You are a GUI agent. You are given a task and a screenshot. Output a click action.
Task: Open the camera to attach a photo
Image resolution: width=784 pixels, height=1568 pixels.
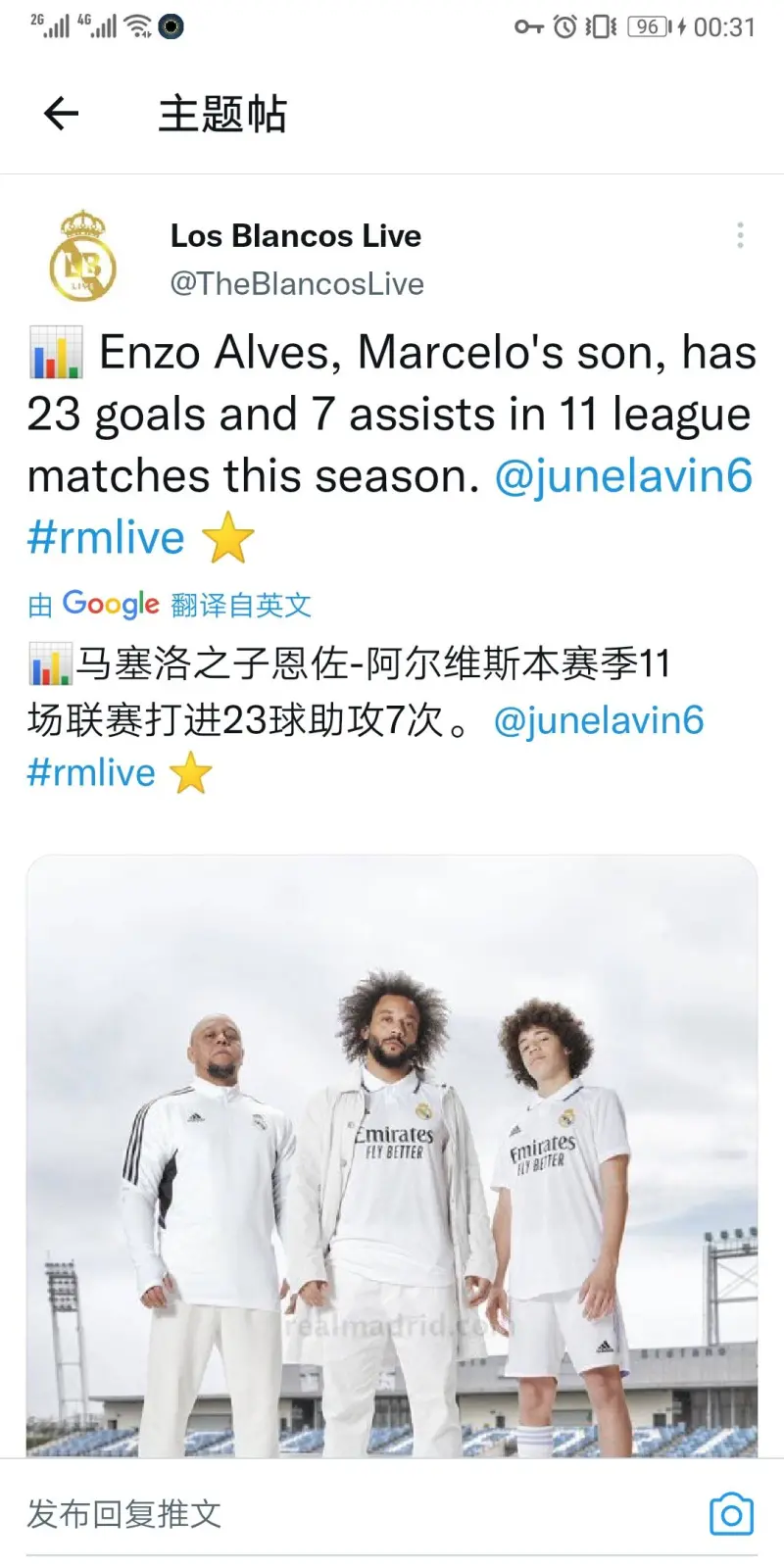point(731,1514)
